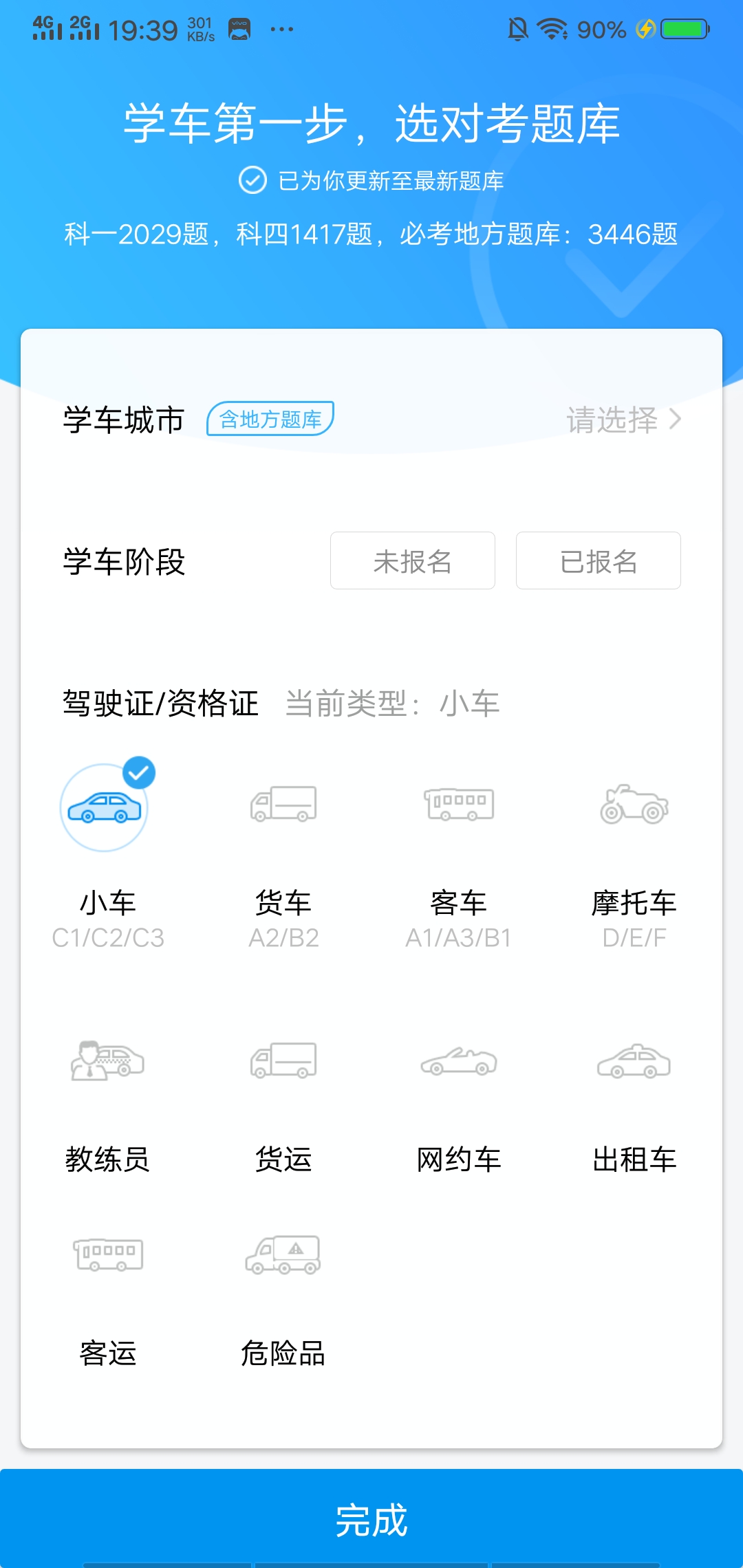This screenshot has width=743, height=1568.
Task: Select the 危险品 dangerous goods icon
Action: (283, 1254)
